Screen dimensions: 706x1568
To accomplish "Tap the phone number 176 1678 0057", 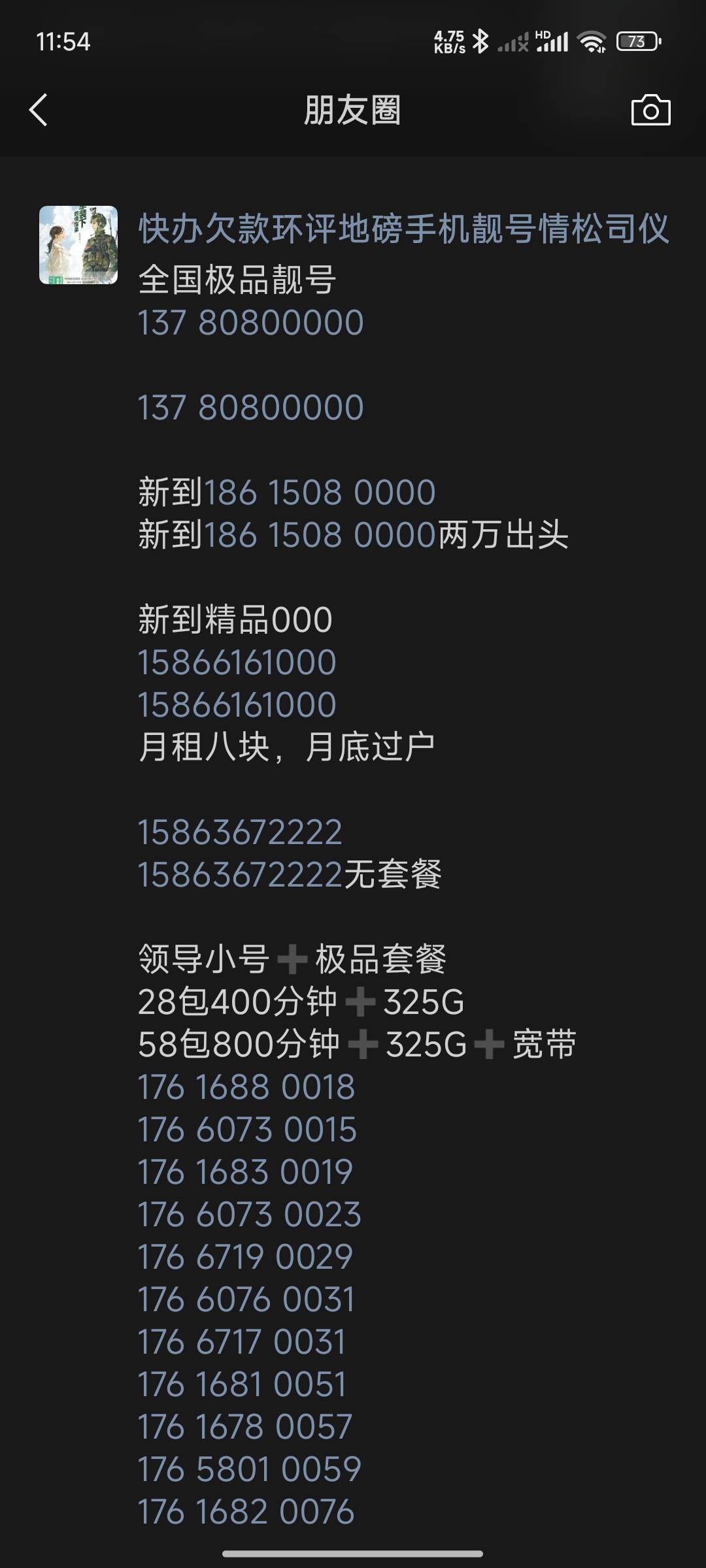I will point(245,1427).
